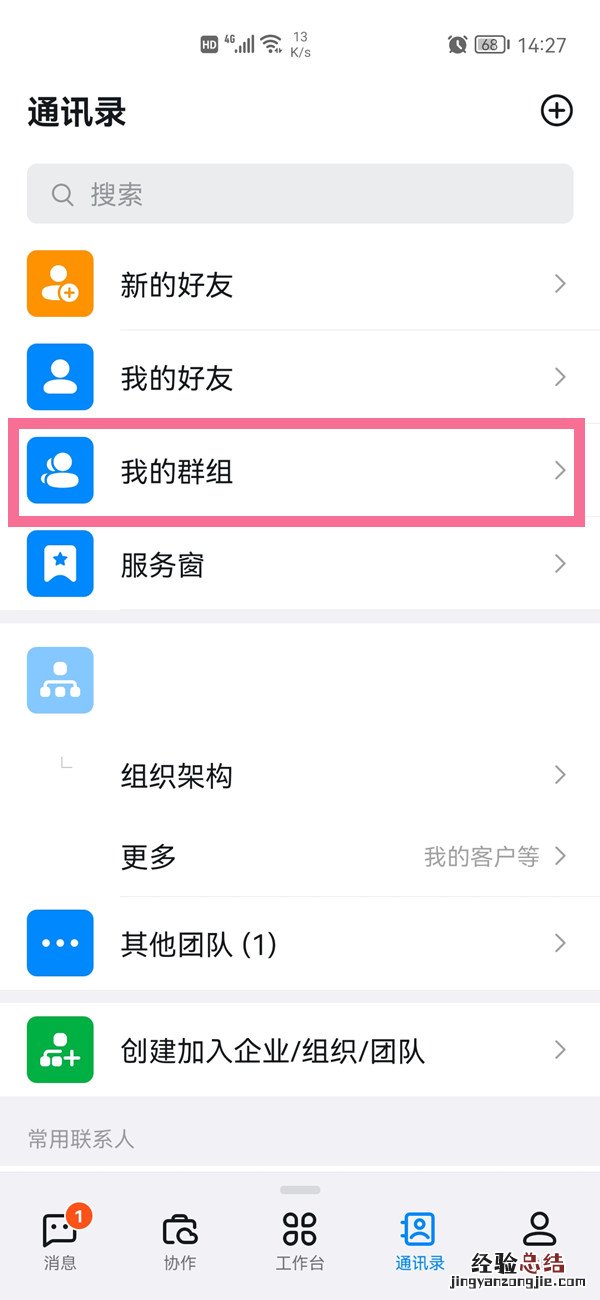Image resolution: width=600 pixels, height=1300 pixels.
Task: Switch to the 协作 tab
Action: coord(180,1238)
